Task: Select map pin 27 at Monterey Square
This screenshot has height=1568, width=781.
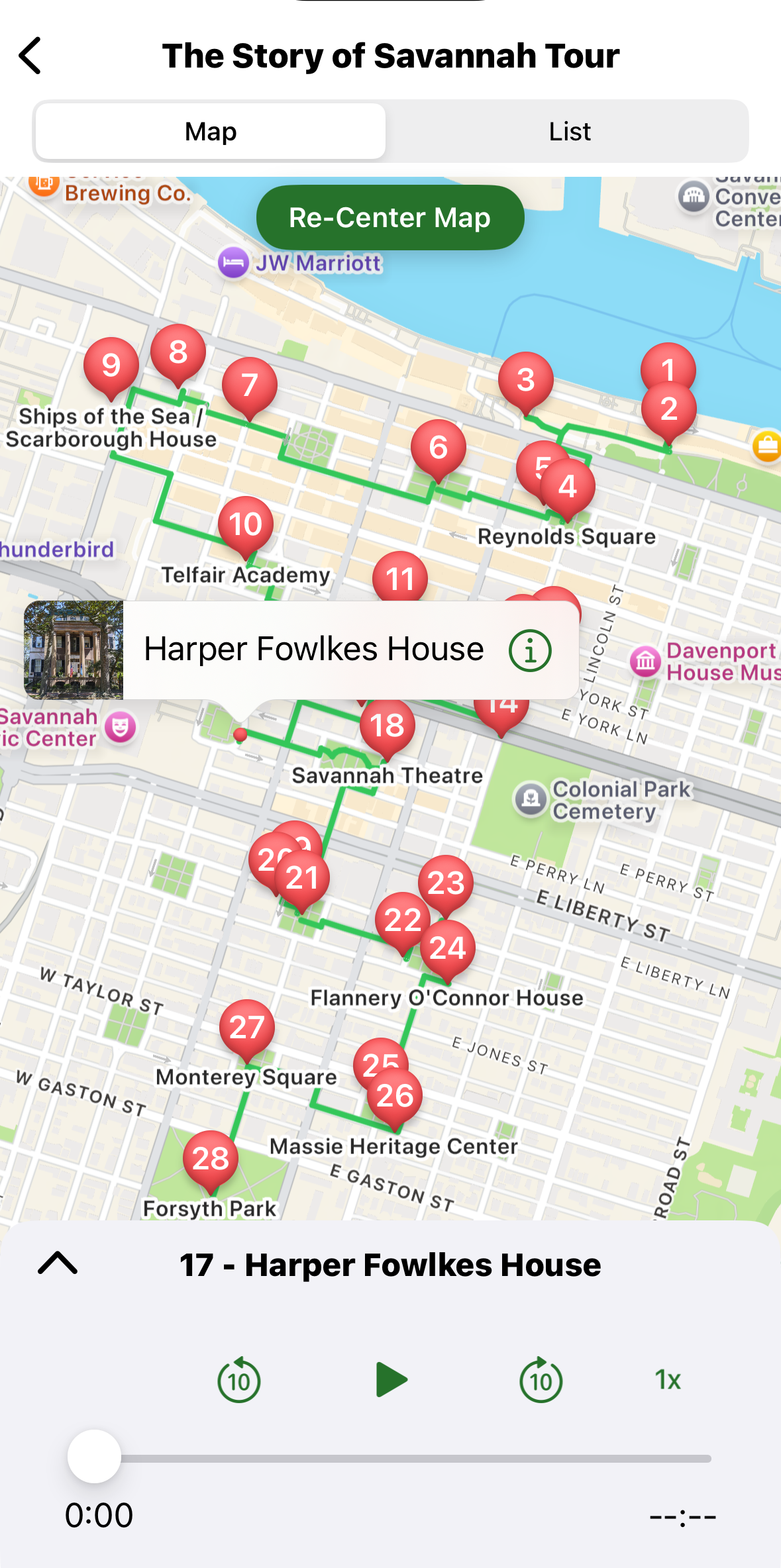Action: tap(247, 1027)
